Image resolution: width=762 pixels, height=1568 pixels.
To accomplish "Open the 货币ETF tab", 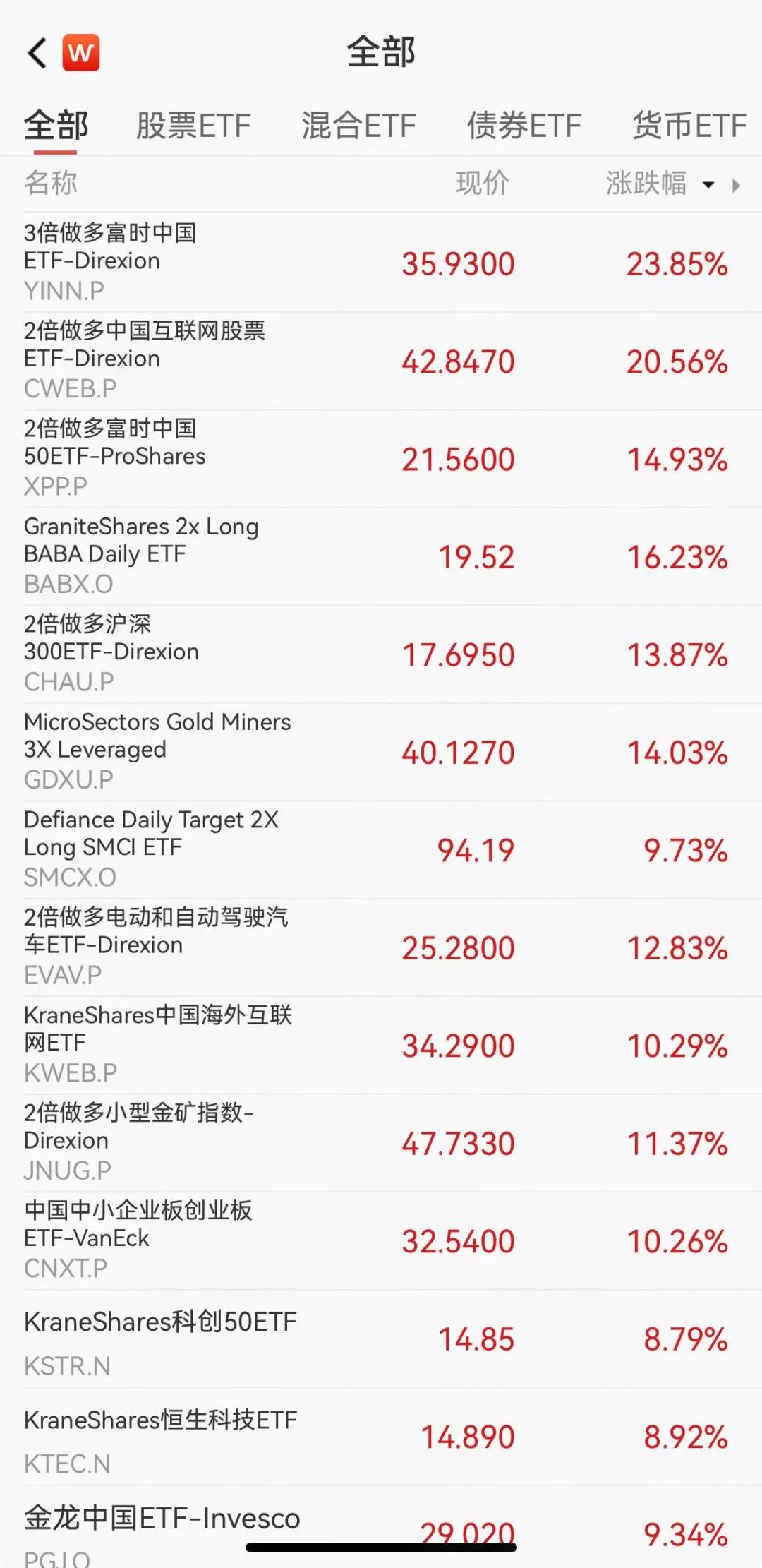I will point(688,126).
